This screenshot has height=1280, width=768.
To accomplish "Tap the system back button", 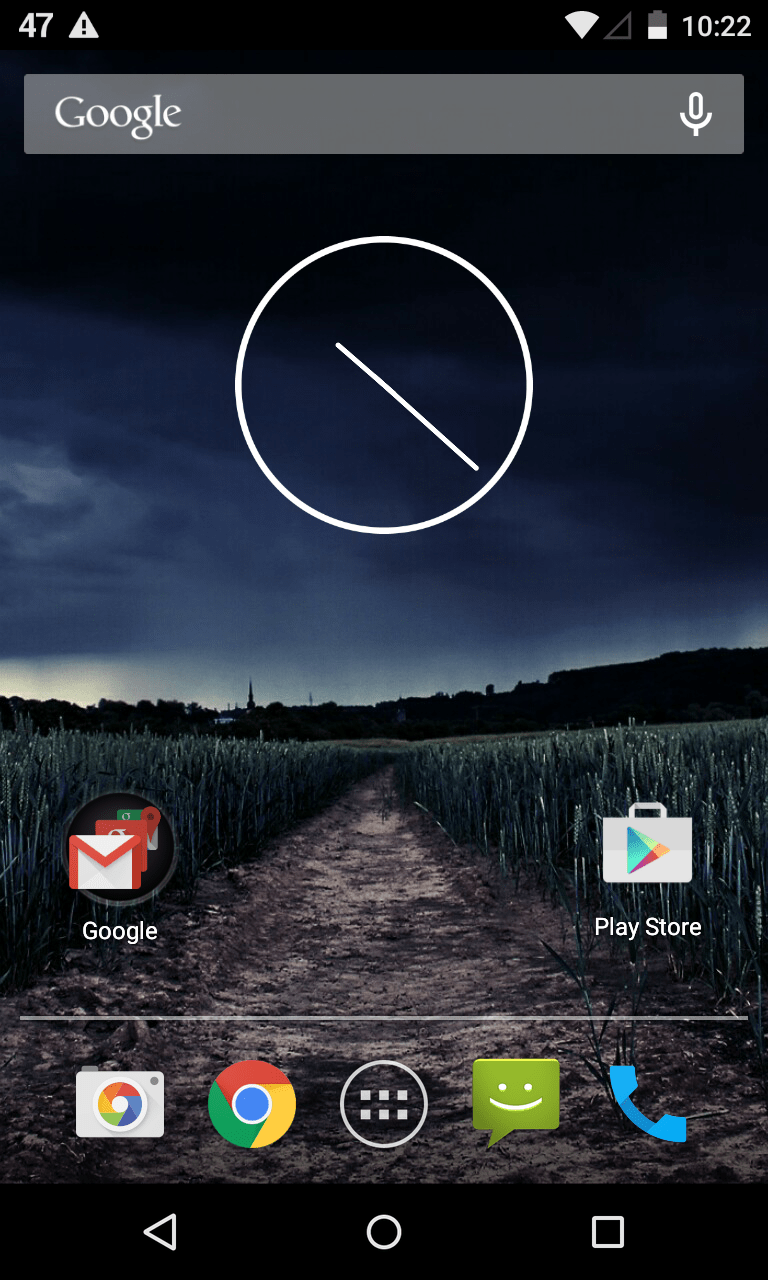I will click(160, 1232).
